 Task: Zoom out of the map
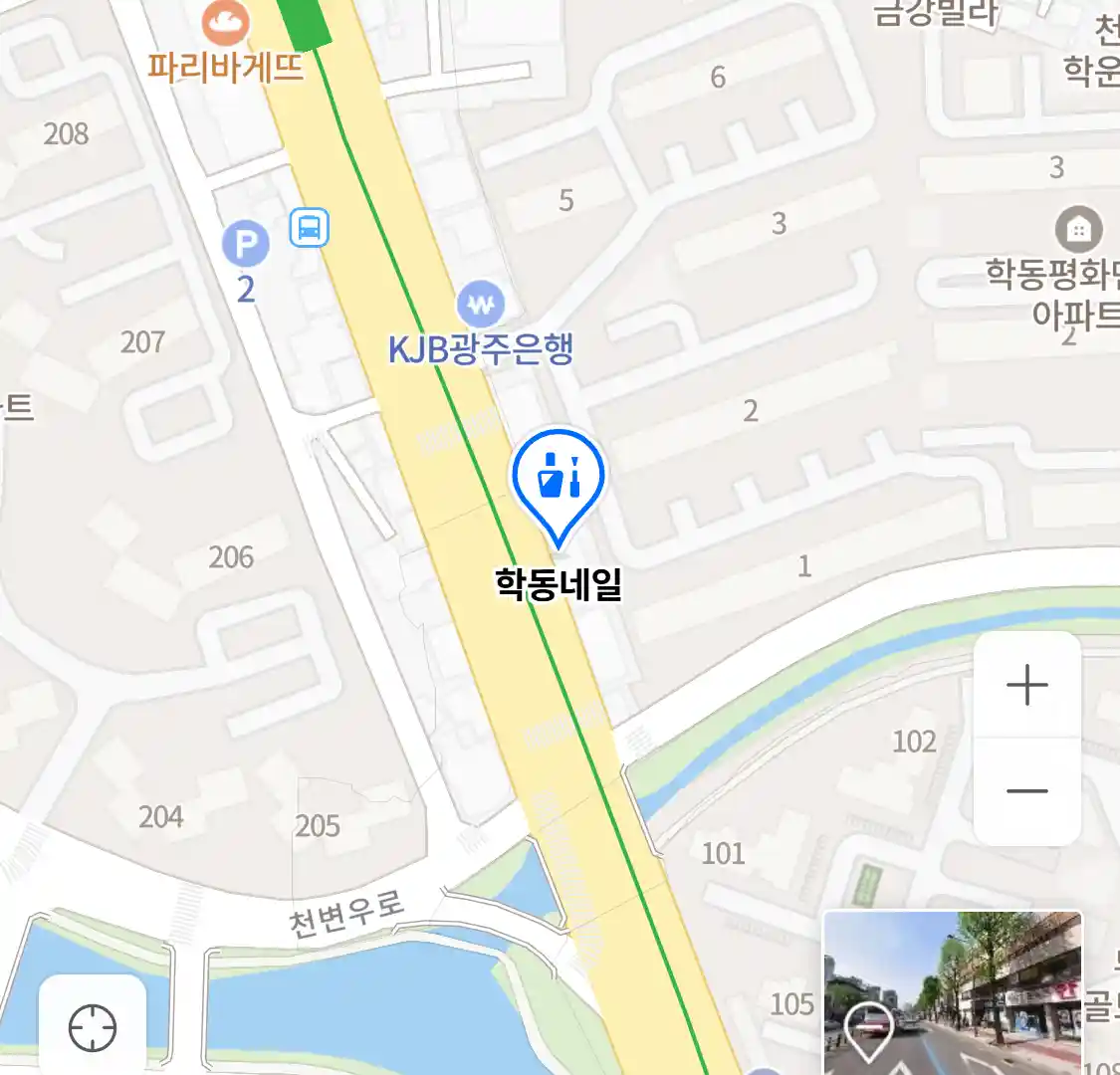click(x=1026, y=791)
